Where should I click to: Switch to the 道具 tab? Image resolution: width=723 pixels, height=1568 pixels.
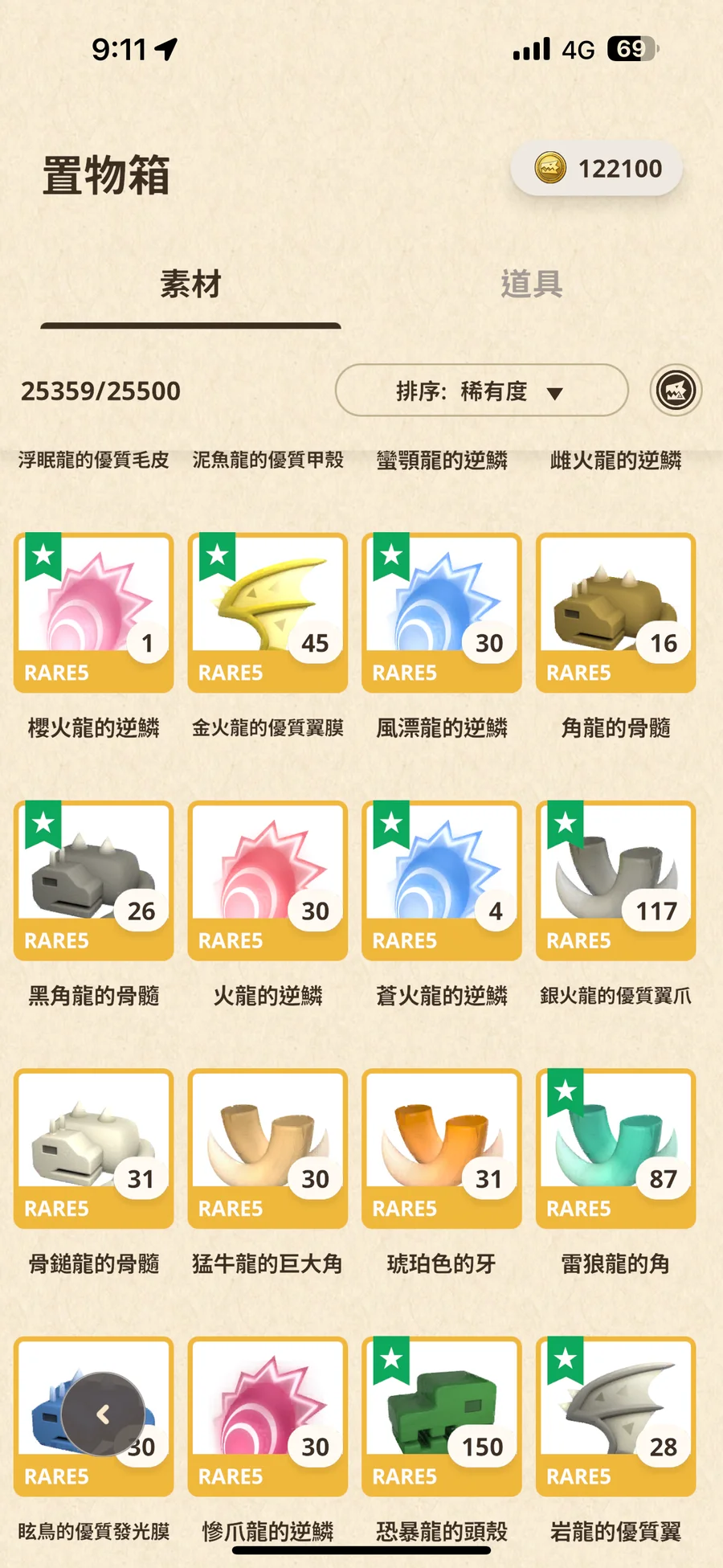point(531,284)
